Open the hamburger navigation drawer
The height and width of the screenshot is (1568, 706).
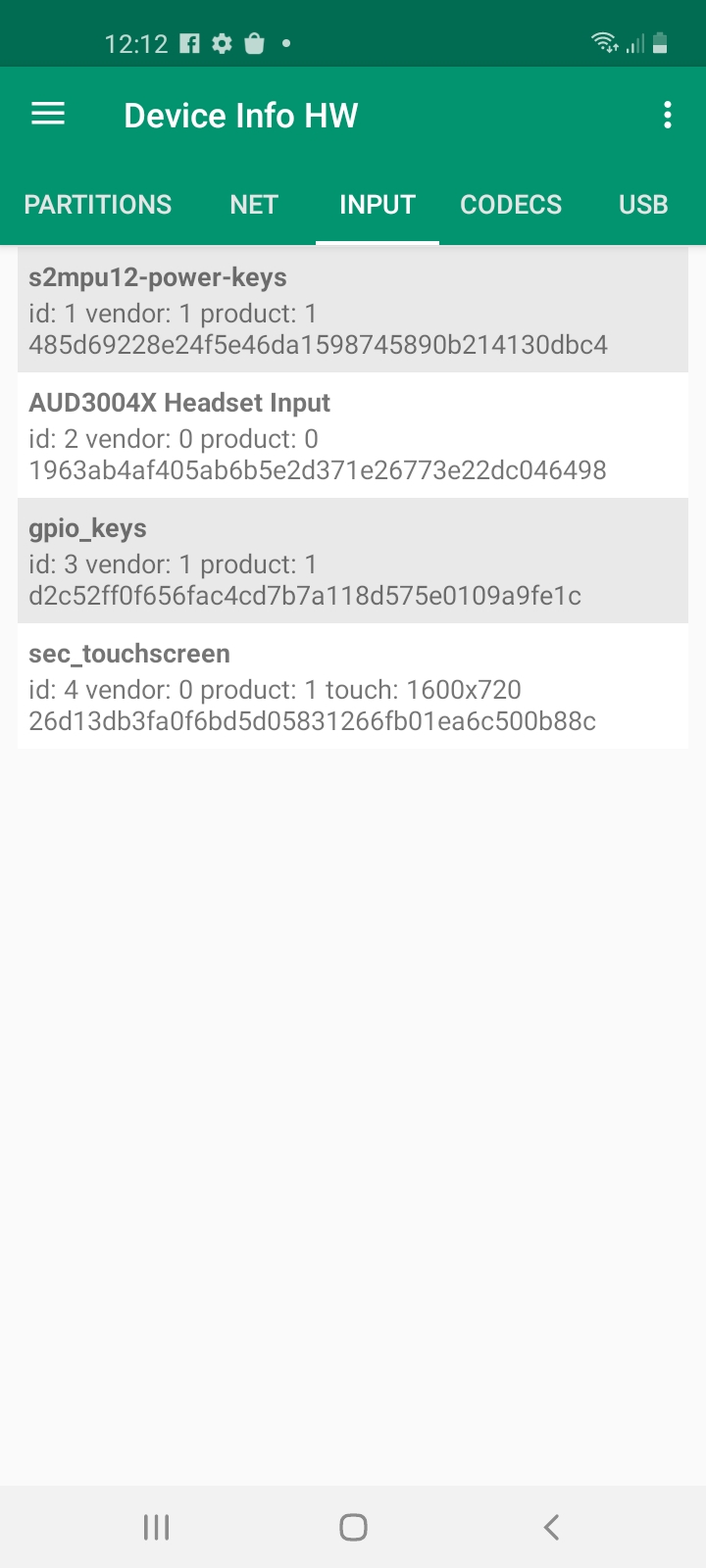[x=48, y=115]
